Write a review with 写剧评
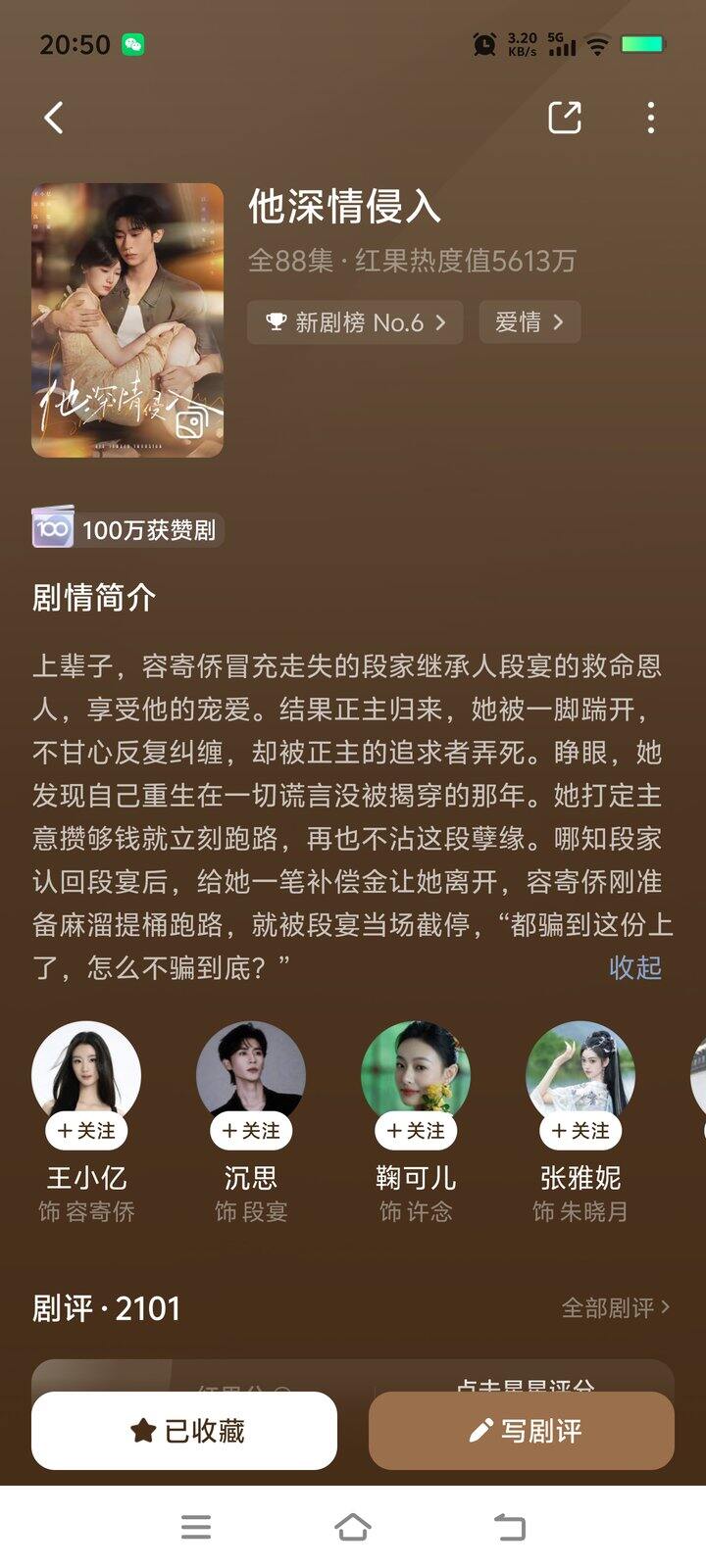This screenshot has width=706, height=1568. (x=522, y=1431)
